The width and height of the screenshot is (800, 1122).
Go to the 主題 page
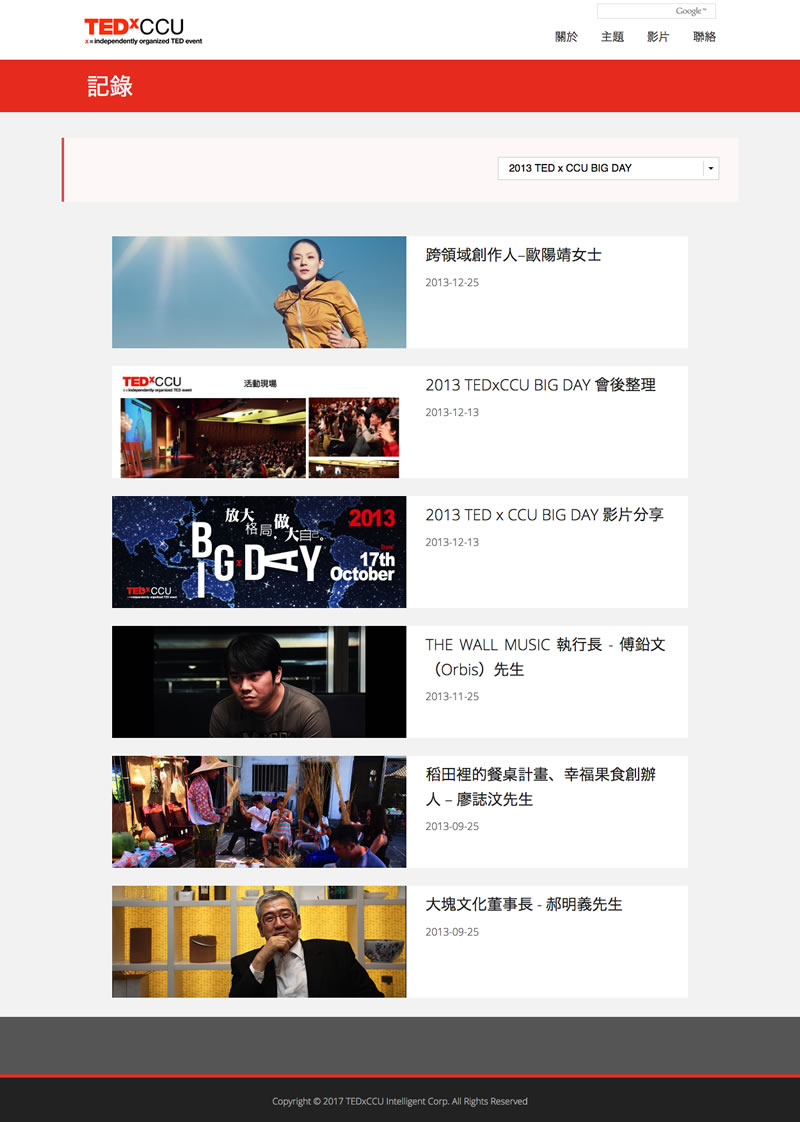pos(612,37)
